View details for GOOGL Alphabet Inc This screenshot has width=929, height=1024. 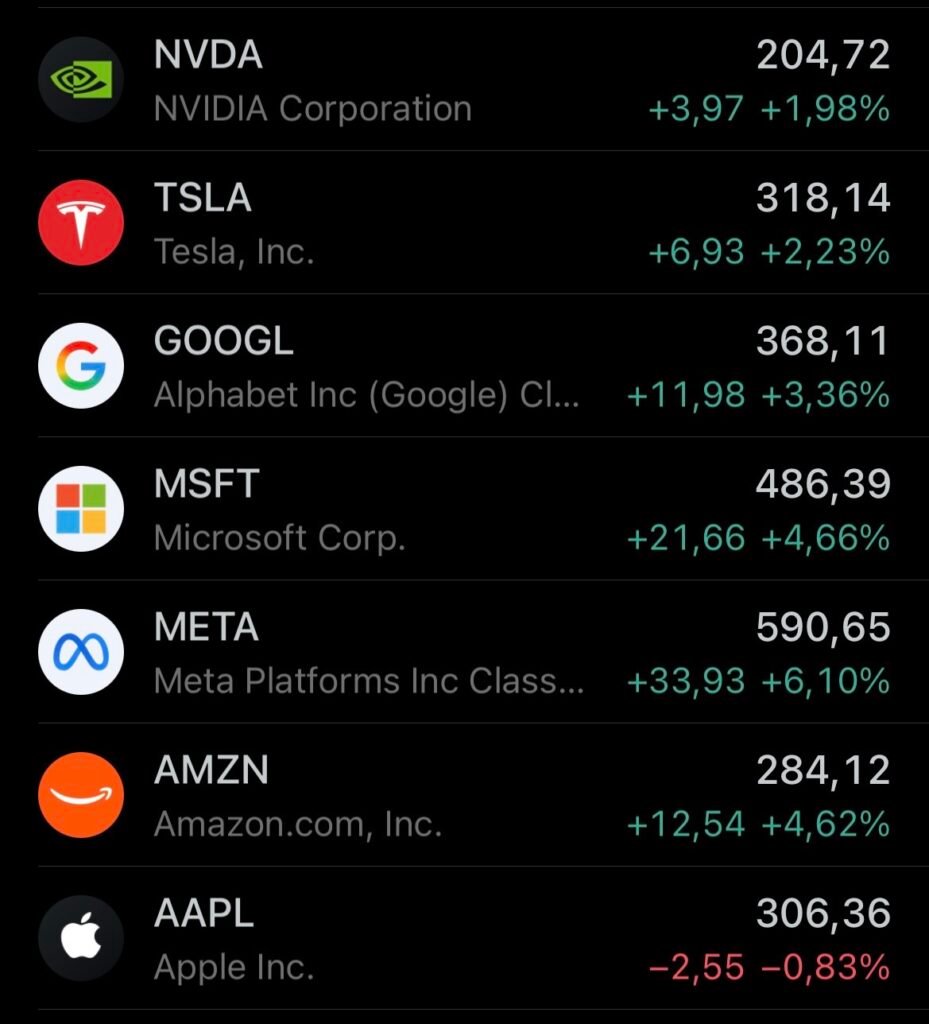(x=464, y=366)
